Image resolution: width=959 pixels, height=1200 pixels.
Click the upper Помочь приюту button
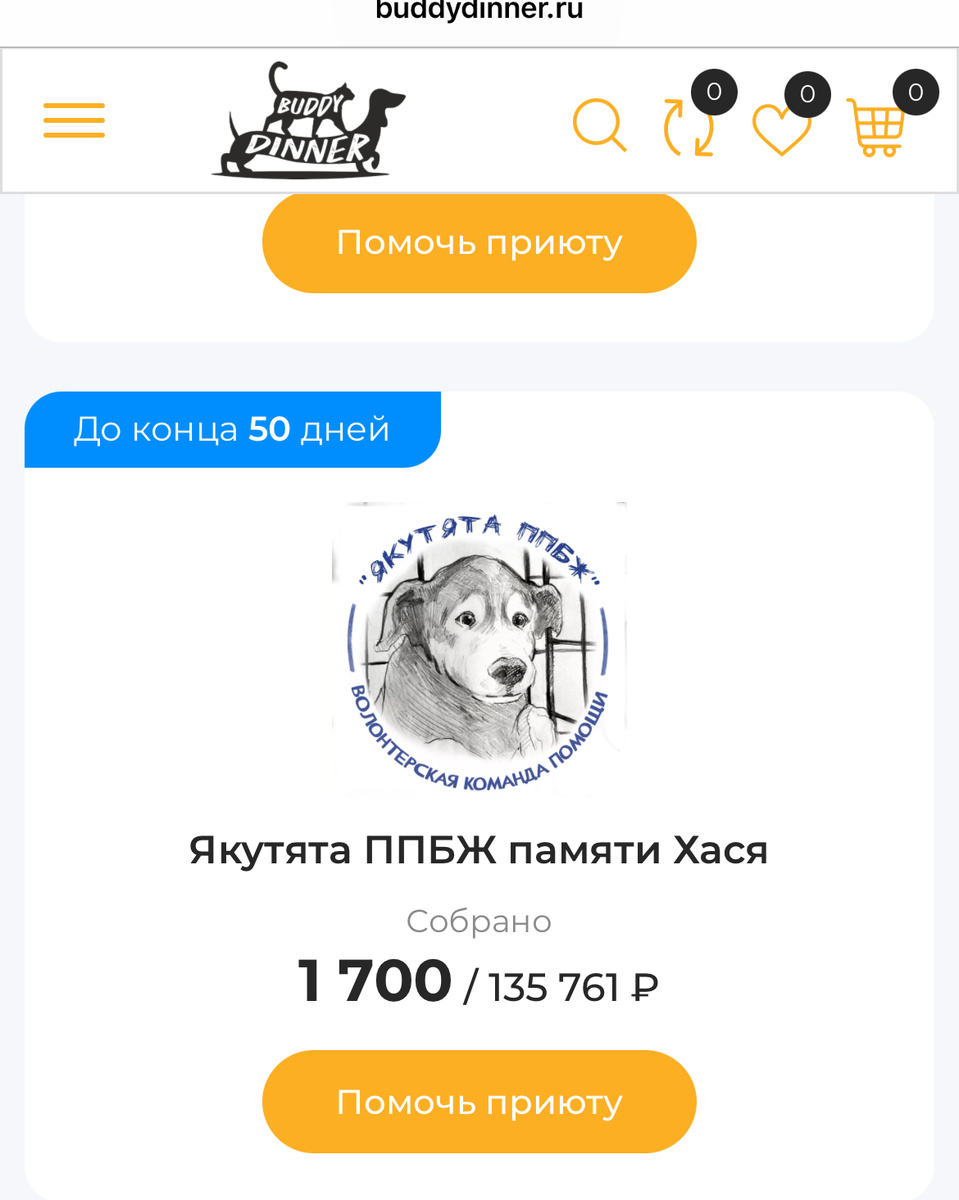coord(479,241)
